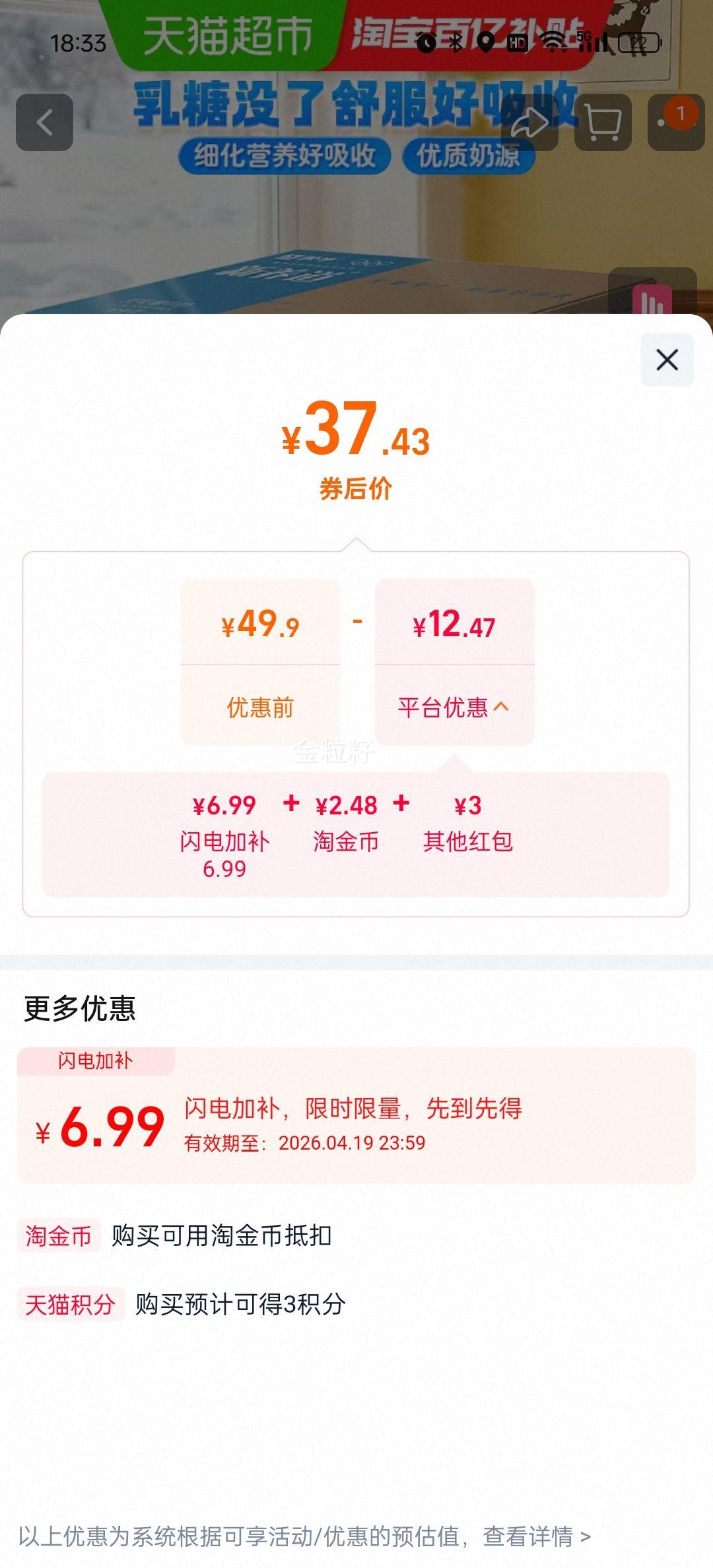The image size is (713, 1568).
Task: Collapse the 平台优惠 breakdown via its chevron
Action: [501, 706]
